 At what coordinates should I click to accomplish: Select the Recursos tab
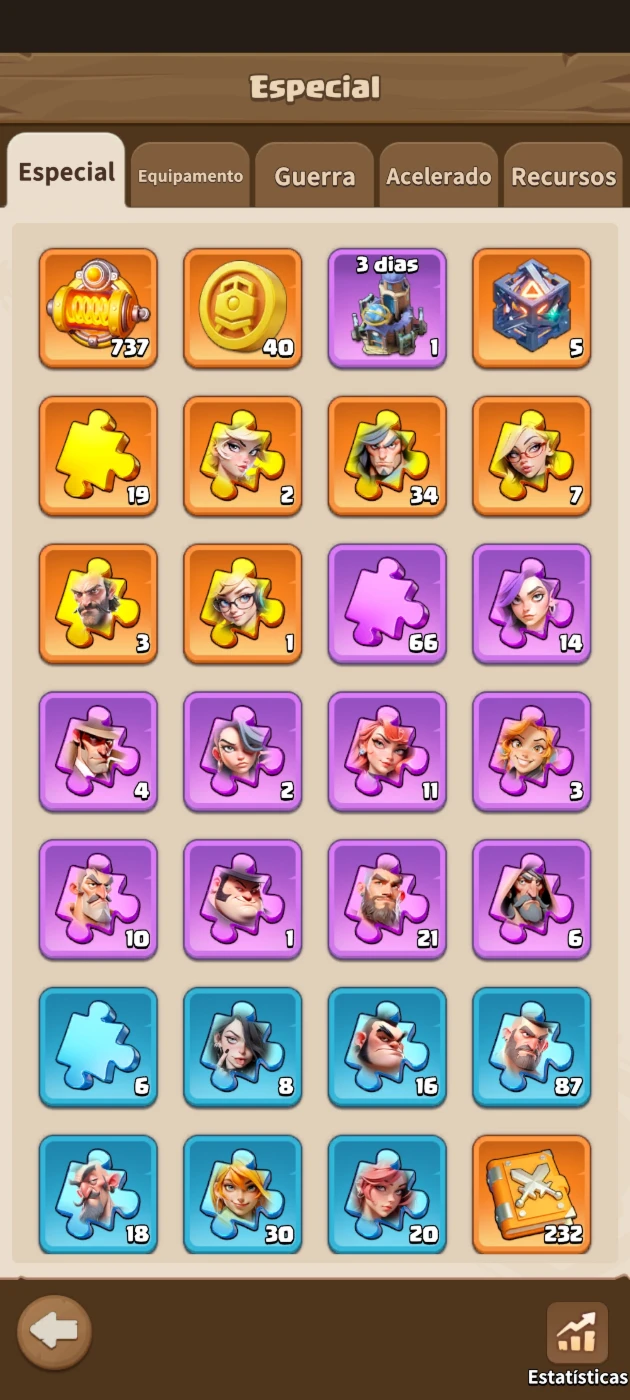(563, 176)
